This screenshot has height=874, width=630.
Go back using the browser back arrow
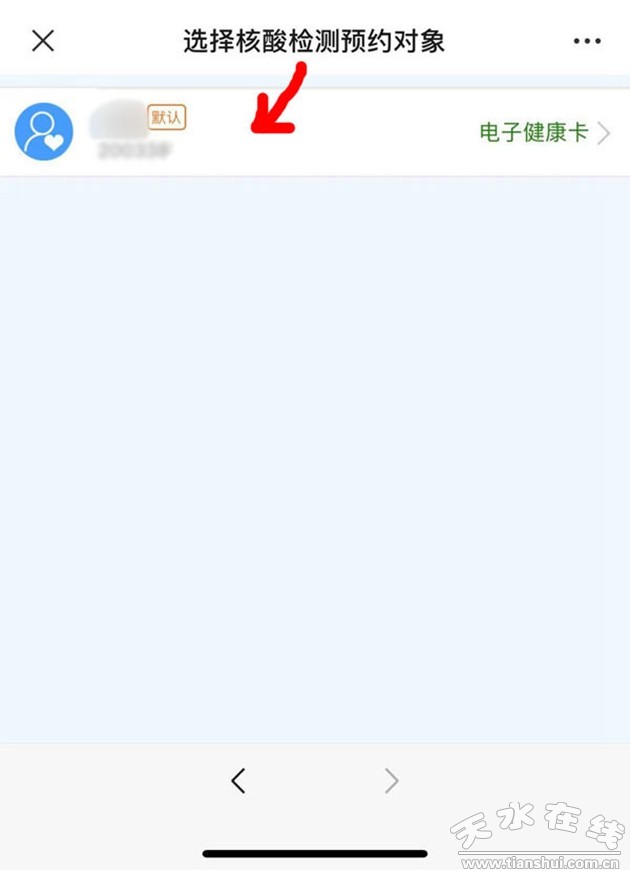(238, 781)
